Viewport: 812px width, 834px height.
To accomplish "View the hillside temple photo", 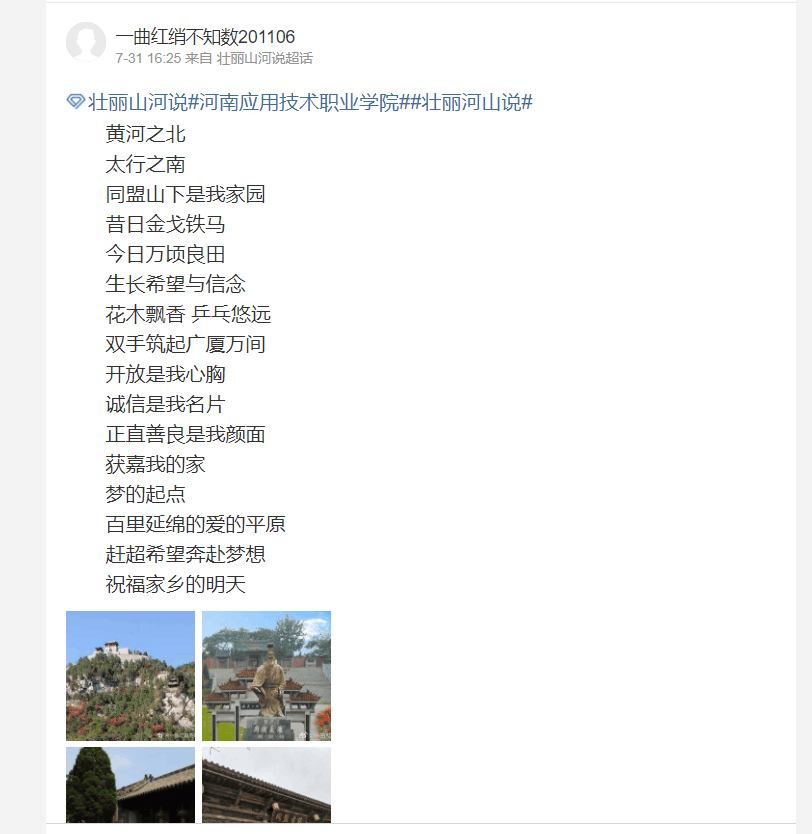I will pos(130,675).
